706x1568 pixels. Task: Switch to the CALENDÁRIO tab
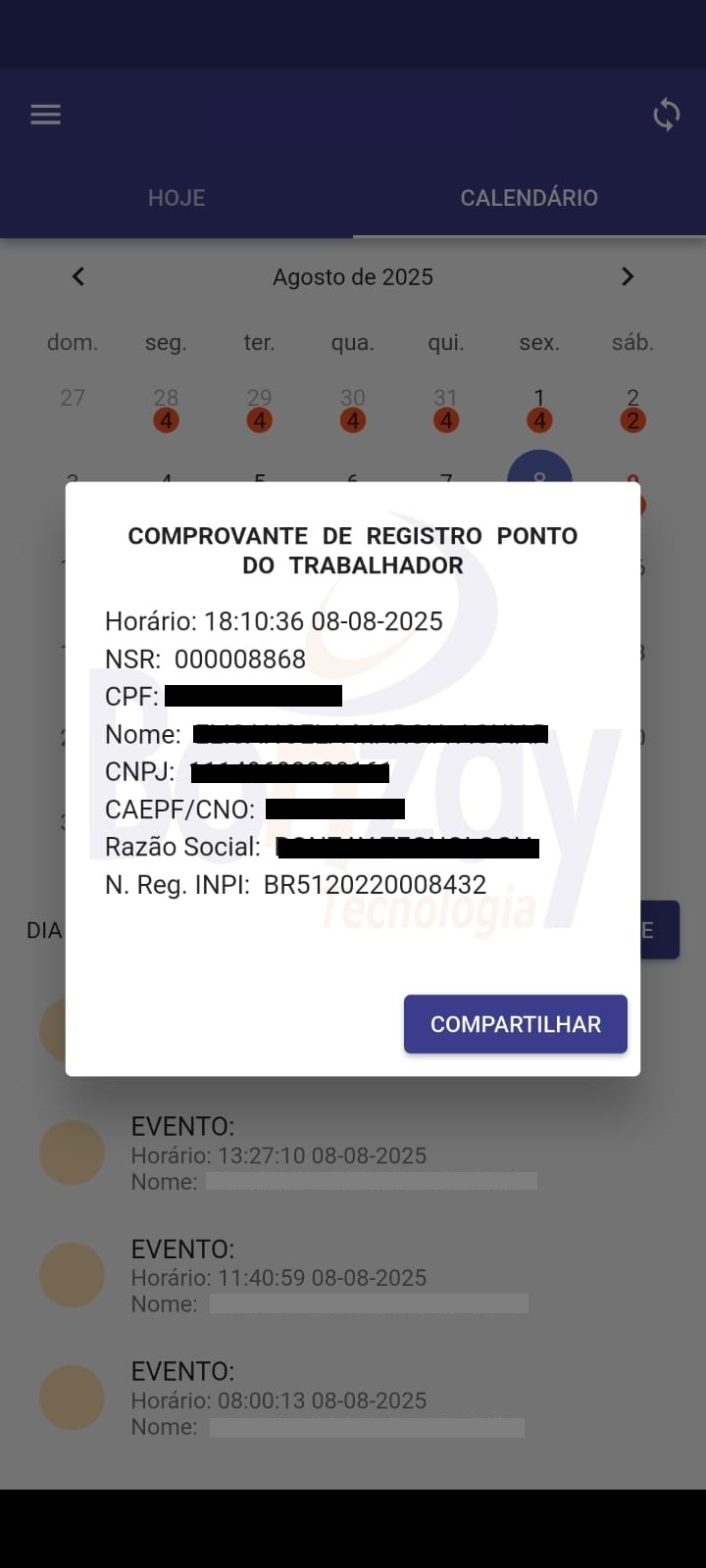(529, 198)
